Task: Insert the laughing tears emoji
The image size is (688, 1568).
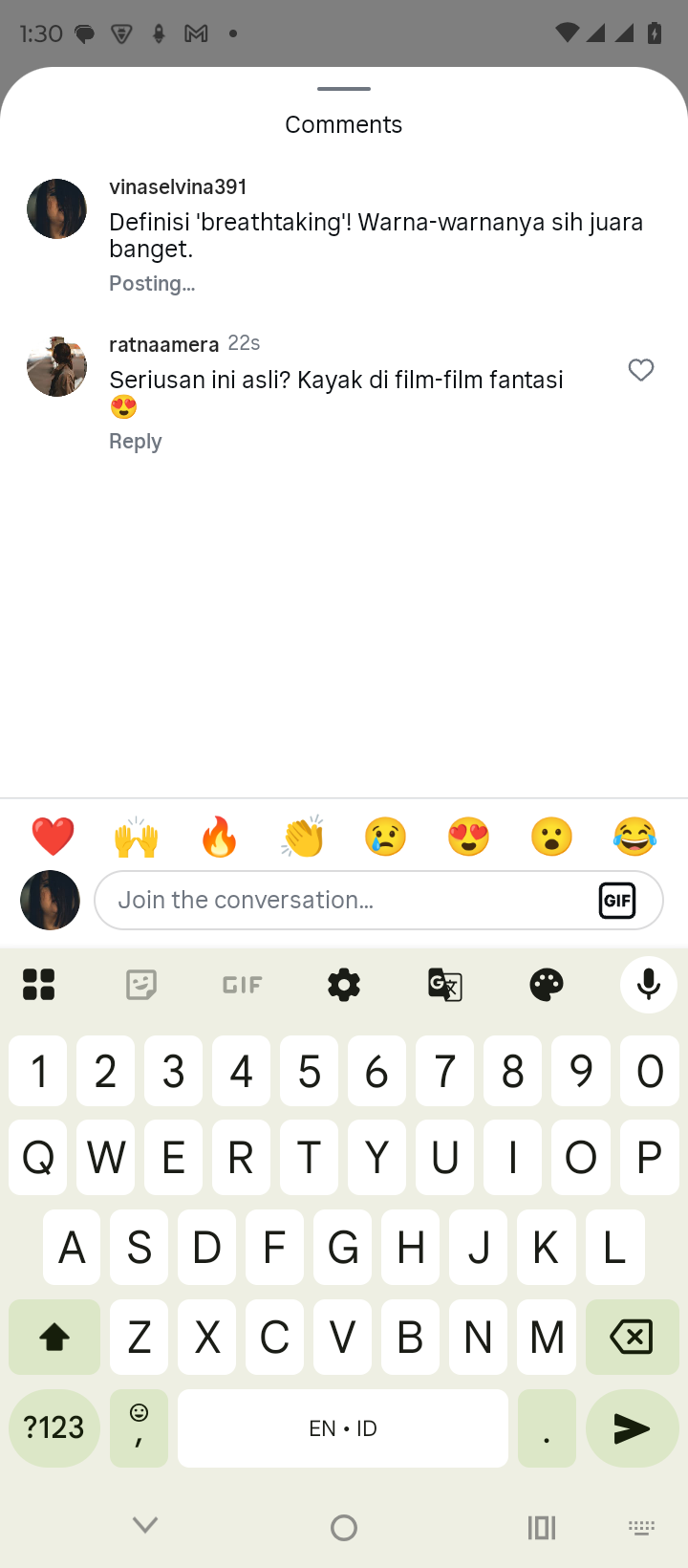Action: (x=634, y=837)
